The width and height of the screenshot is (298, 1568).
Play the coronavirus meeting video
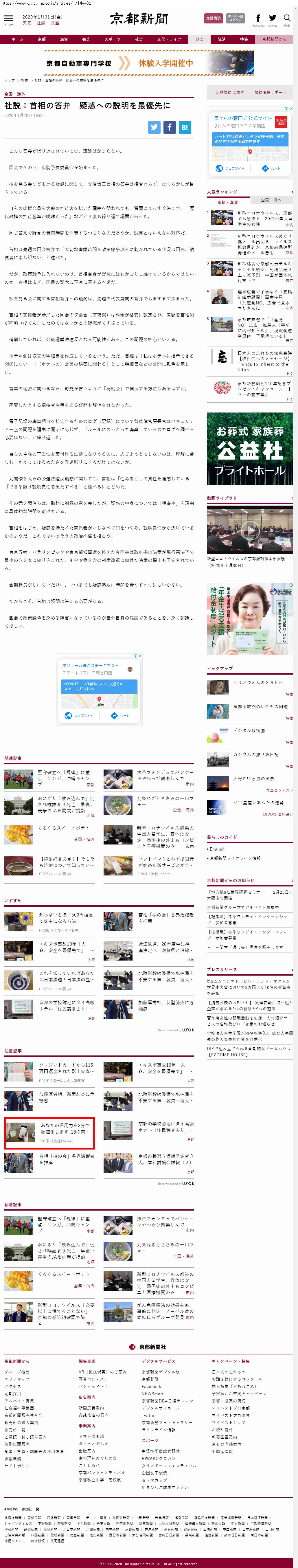[x=250, y=529]
